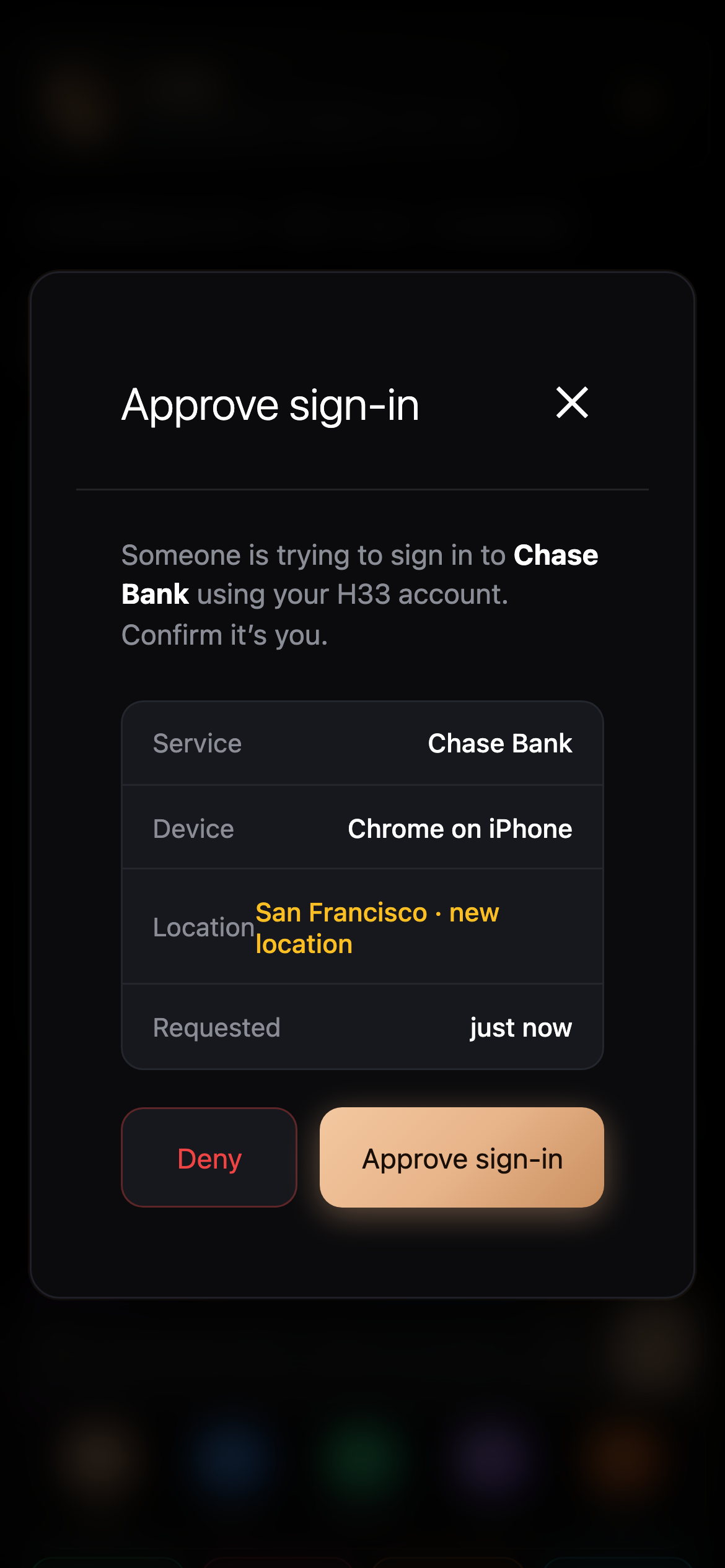This screenshot has width=725, height=1568.
Task: Deny the Chase Bank sign-in request
Action: tap(209, 1157)
